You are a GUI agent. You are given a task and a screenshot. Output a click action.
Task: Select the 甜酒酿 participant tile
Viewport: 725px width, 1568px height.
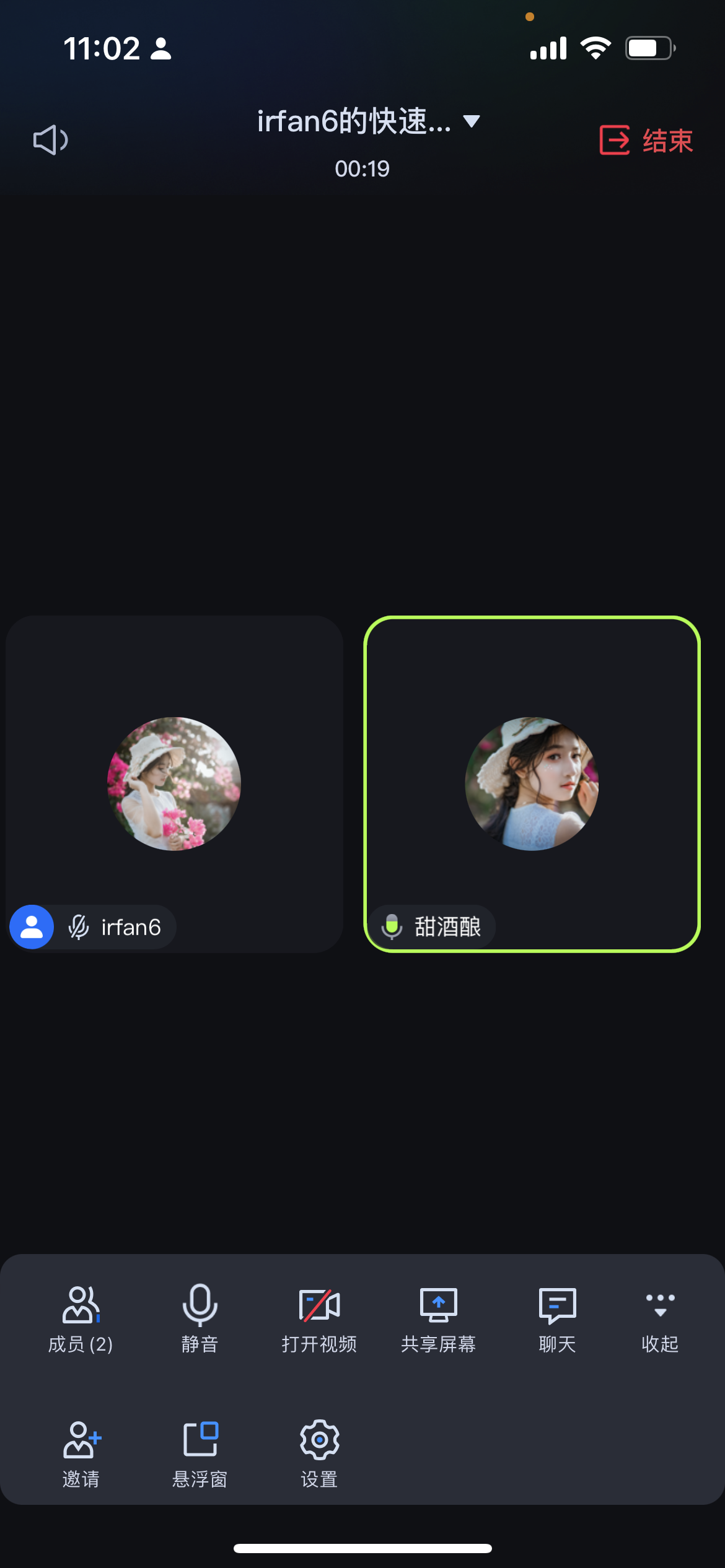(532, 783)
